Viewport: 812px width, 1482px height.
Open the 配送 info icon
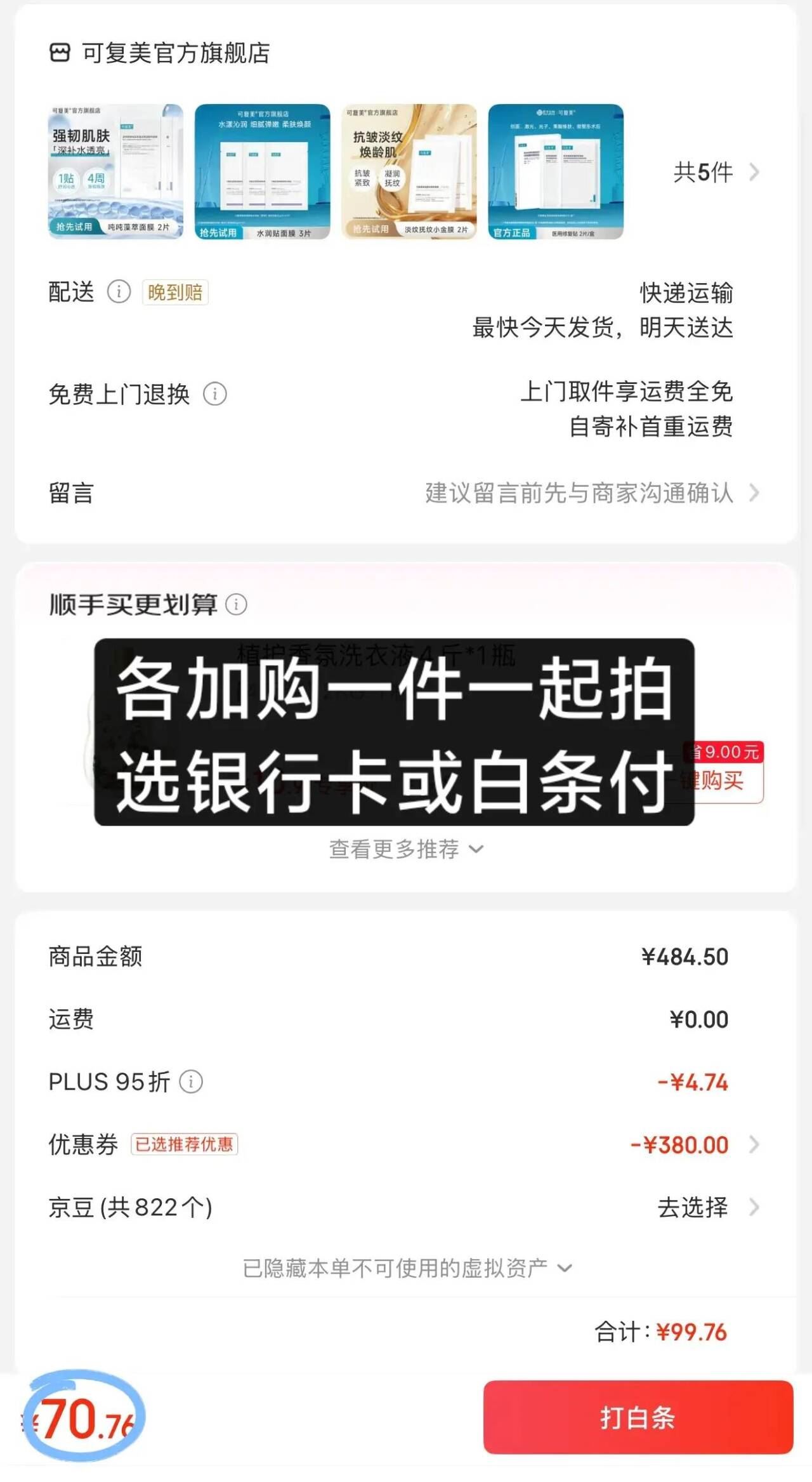[x=118, y=293]
